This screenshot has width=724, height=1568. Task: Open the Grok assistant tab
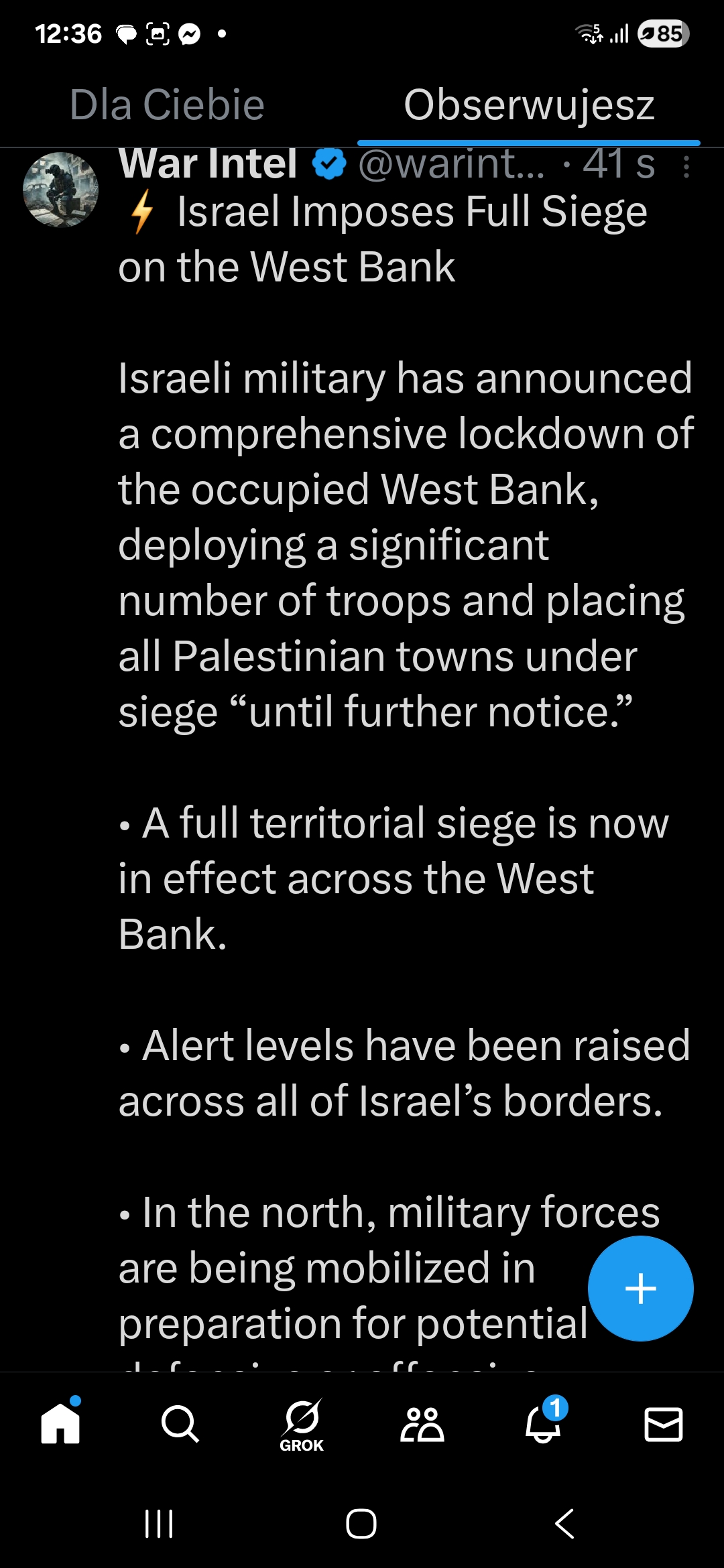302,1423
